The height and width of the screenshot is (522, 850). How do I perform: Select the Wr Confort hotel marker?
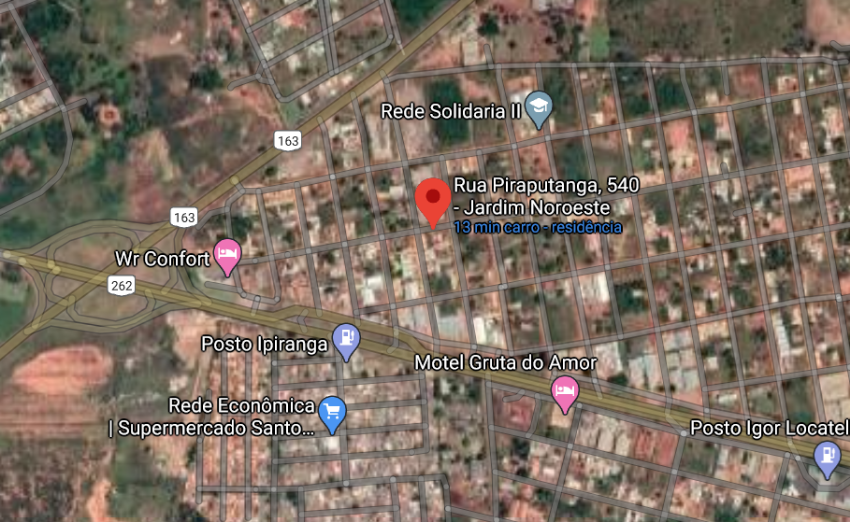228,258
